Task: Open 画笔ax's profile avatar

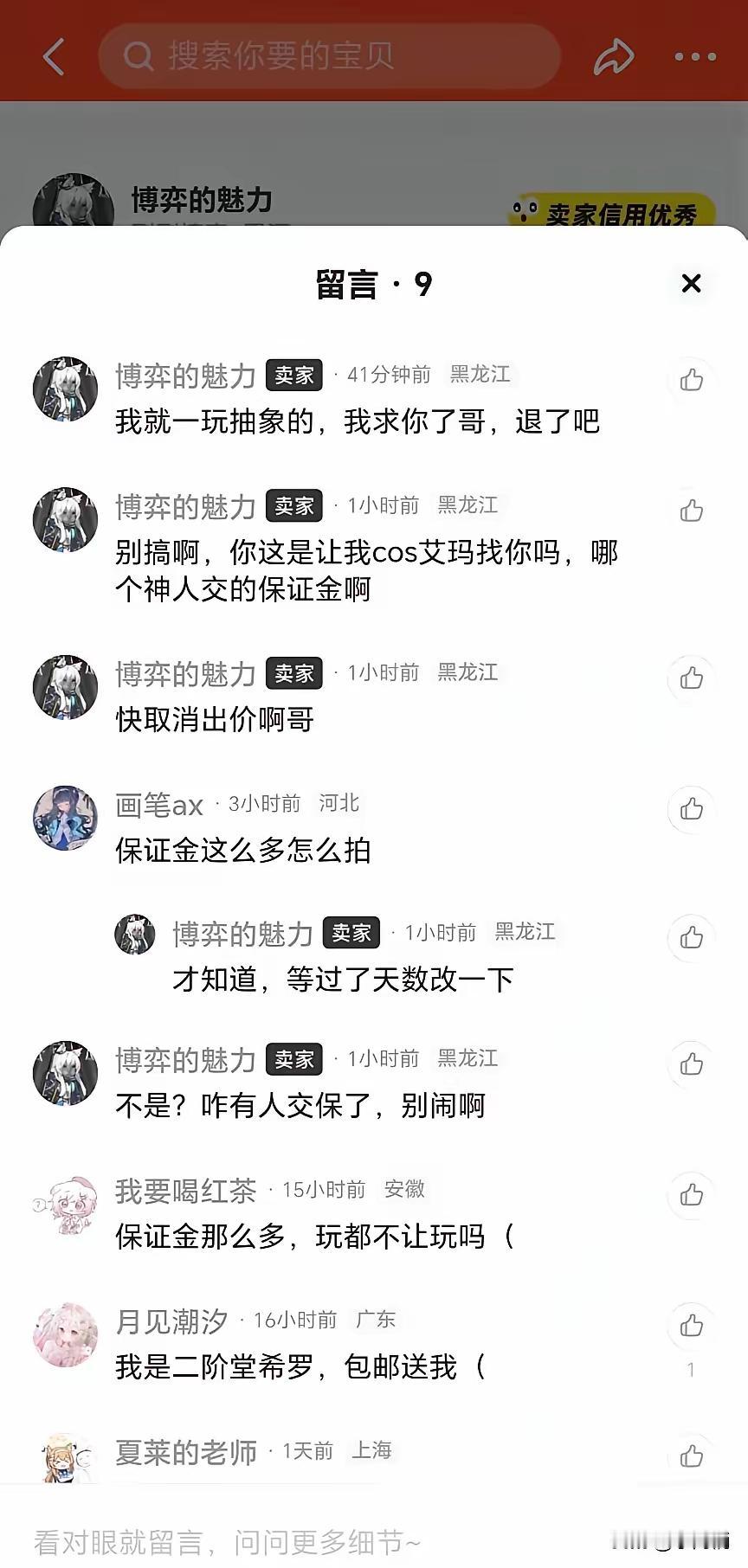Action: 65,818
